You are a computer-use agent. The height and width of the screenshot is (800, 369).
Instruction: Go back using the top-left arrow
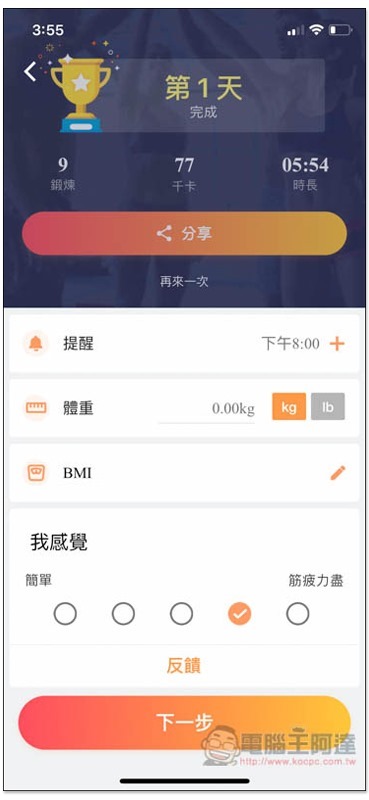[x=30, y=71]
